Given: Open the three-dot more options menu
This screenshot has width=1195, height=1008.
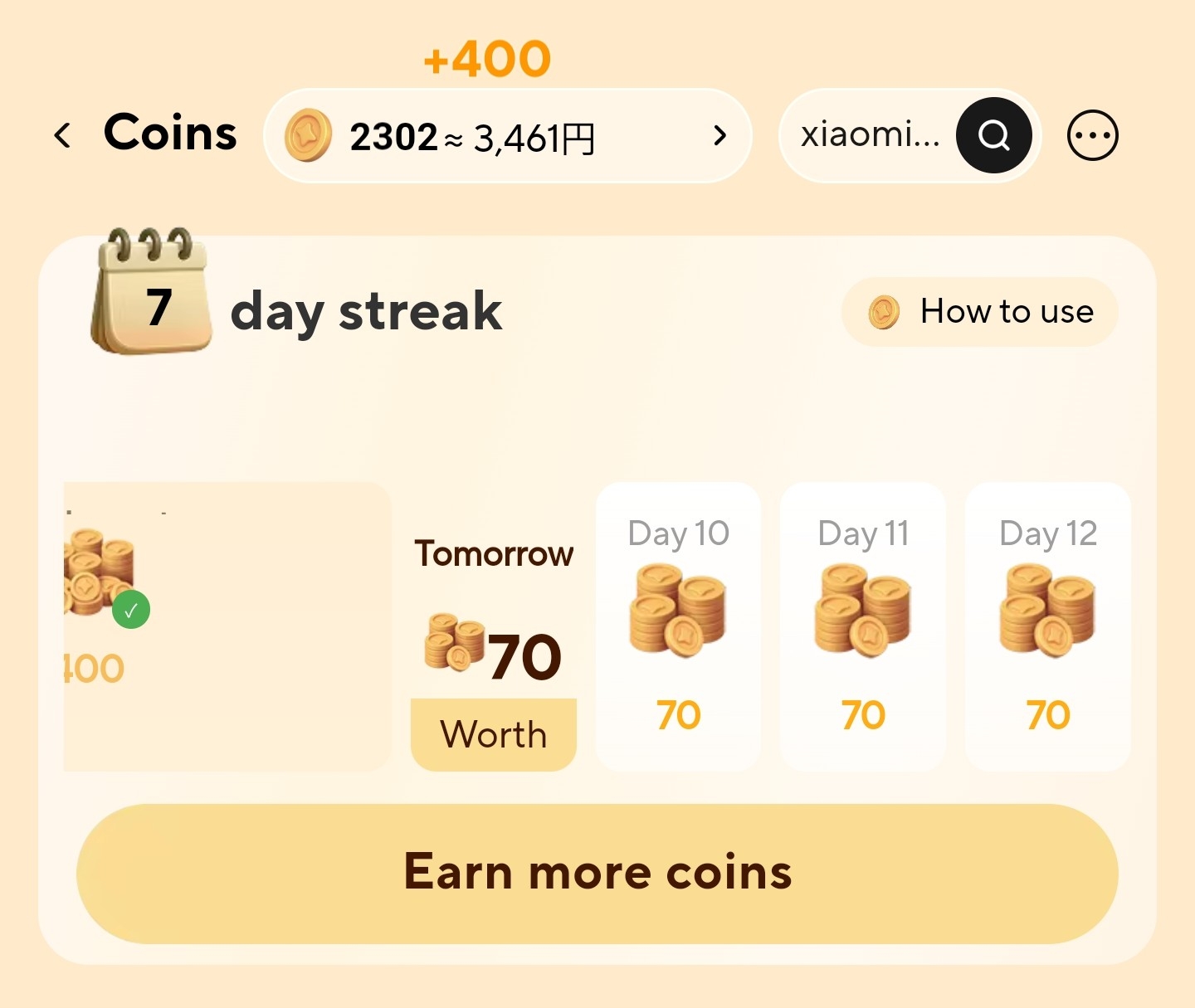Looking at the screenshot, I should click(x=1092, y=135).
